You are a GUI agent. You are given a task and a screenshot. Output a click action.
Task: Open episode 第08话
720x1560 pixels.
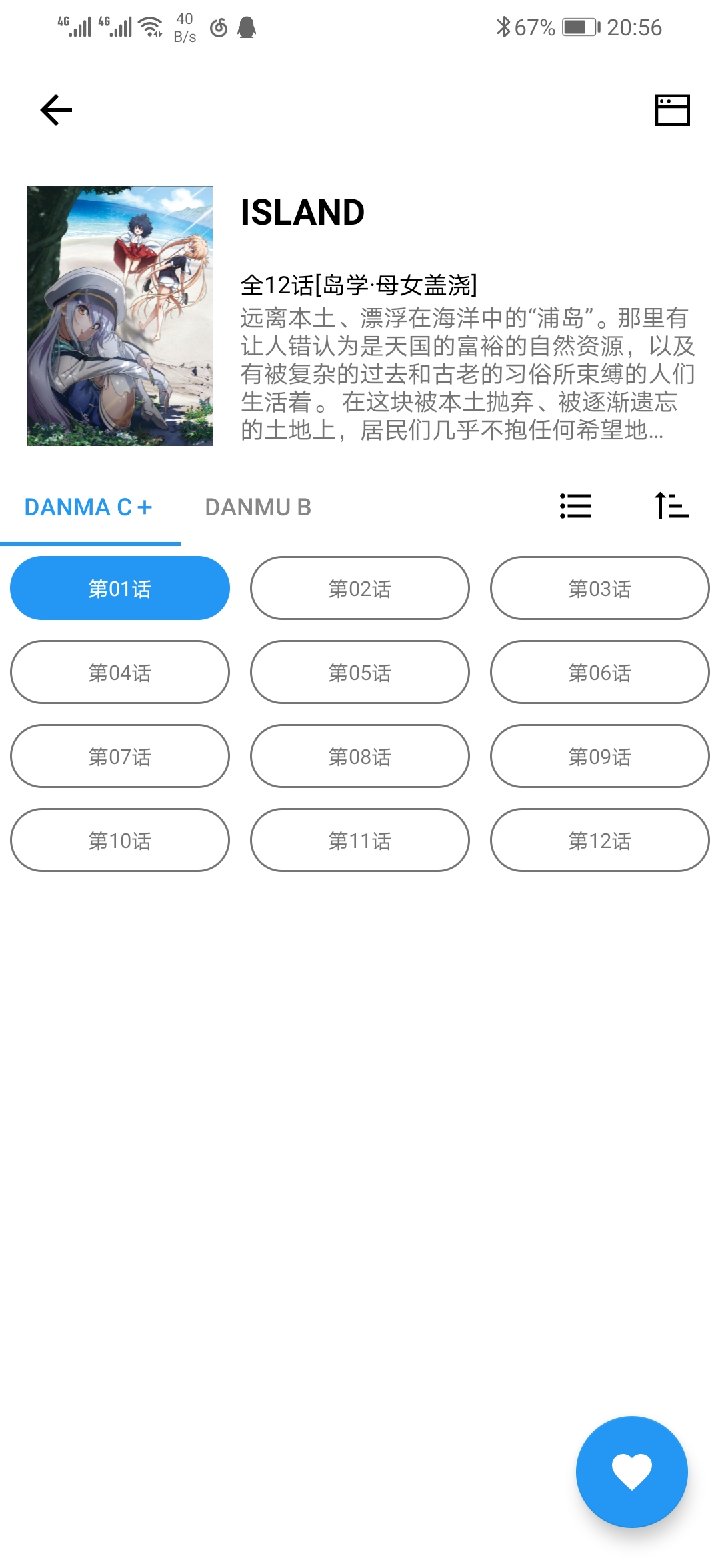click(x=359, y=756)
